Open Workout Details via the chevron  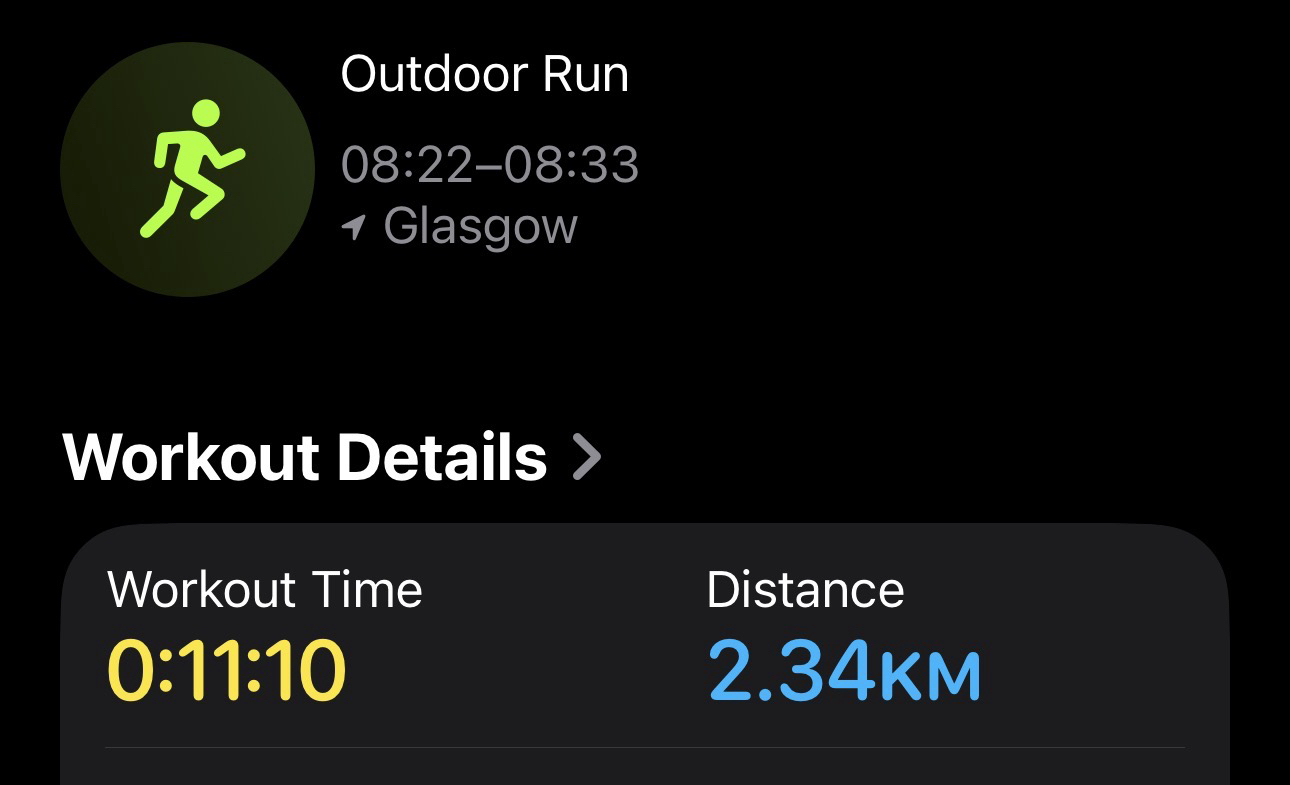[586, 458]
